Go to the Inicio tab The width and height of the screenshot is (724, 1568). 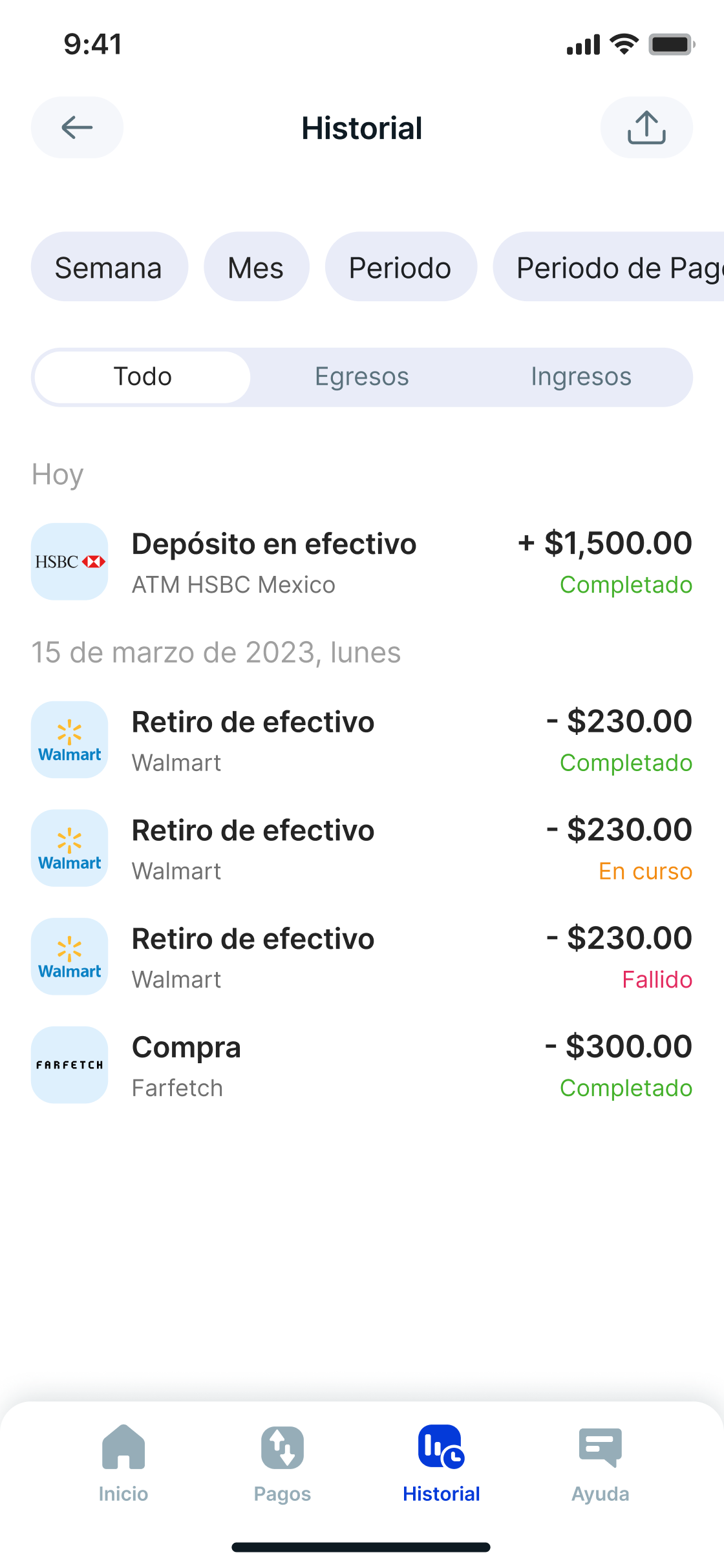[x=123, y=1463]
